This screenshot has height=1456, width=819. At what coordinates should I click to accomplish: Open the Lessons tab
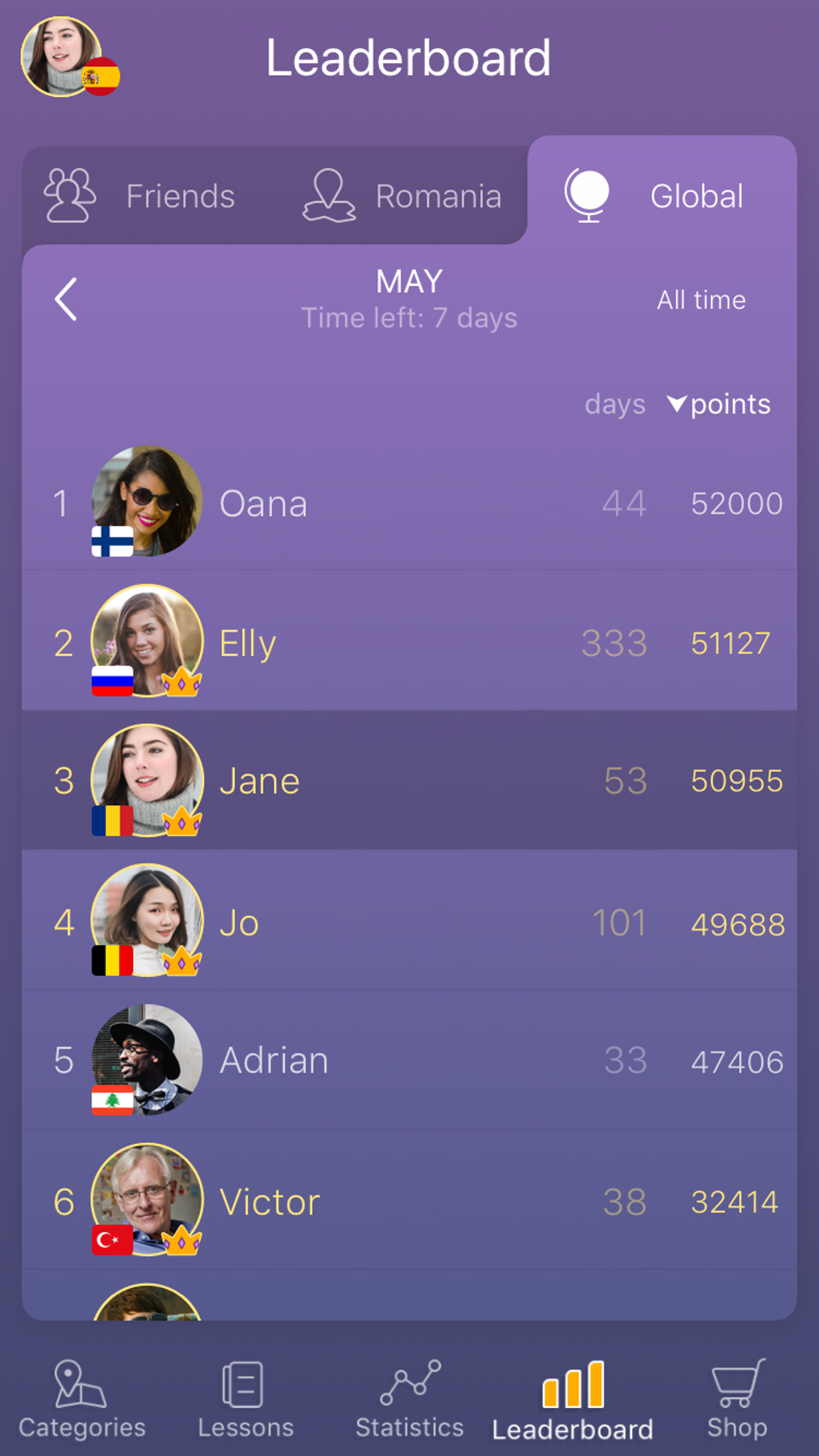246,1399
